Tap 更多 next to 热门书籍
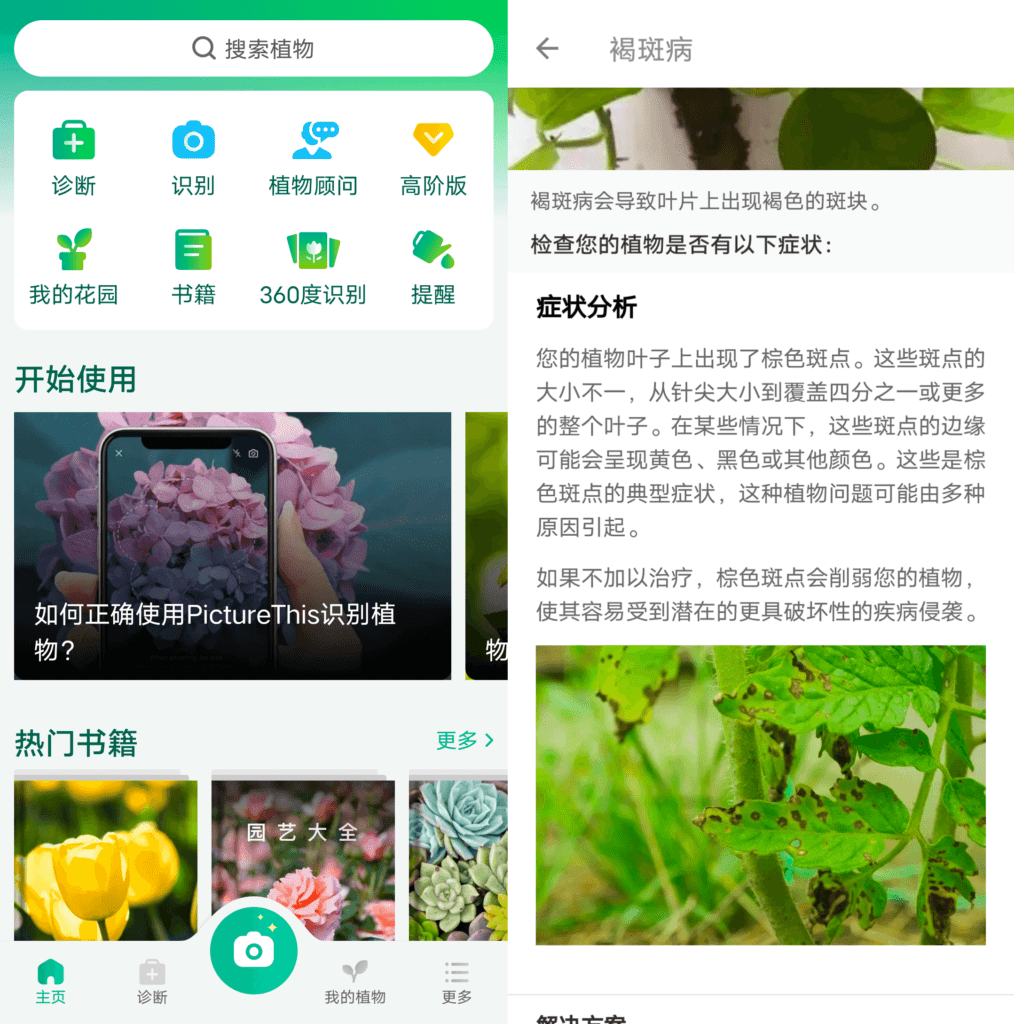Image resolution: width=1014 pixels, height=1024 pixels. (465, 740)
